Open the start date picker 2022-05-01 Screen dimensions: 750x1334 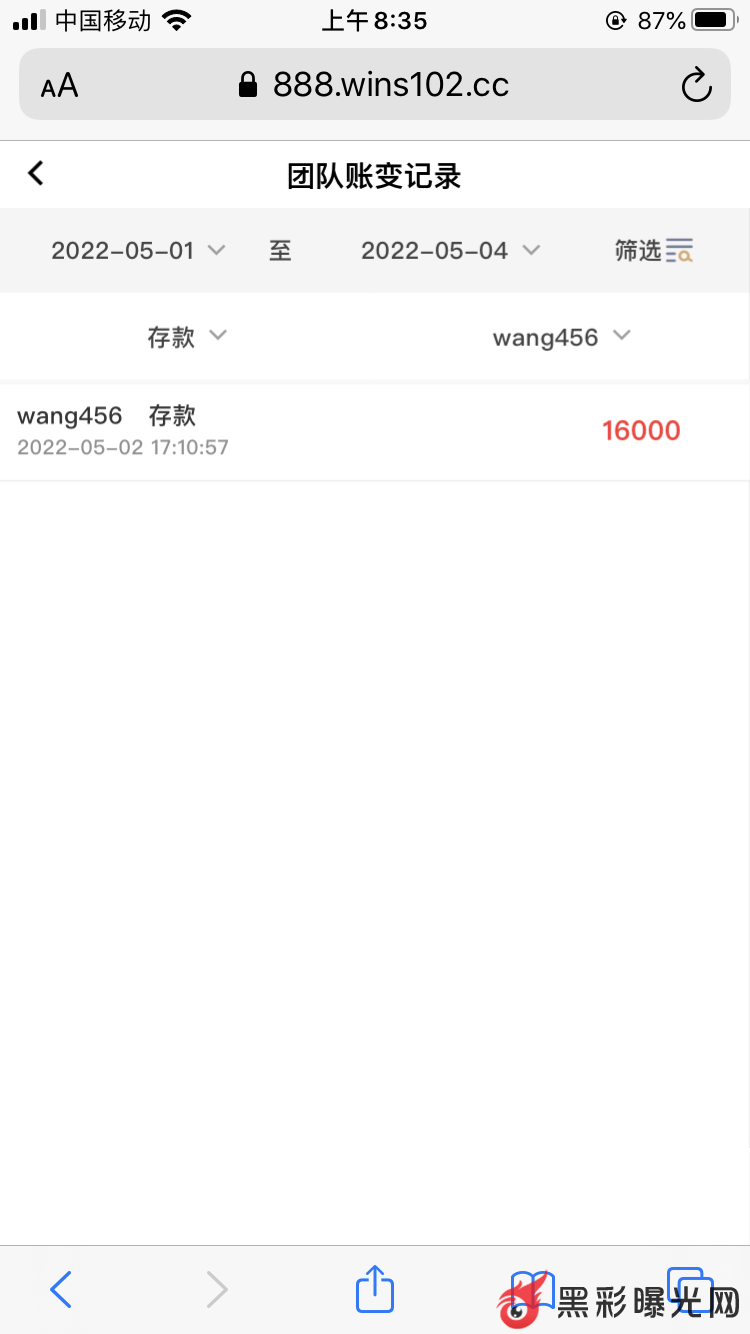pyautogui.click(x=138, y=251)
